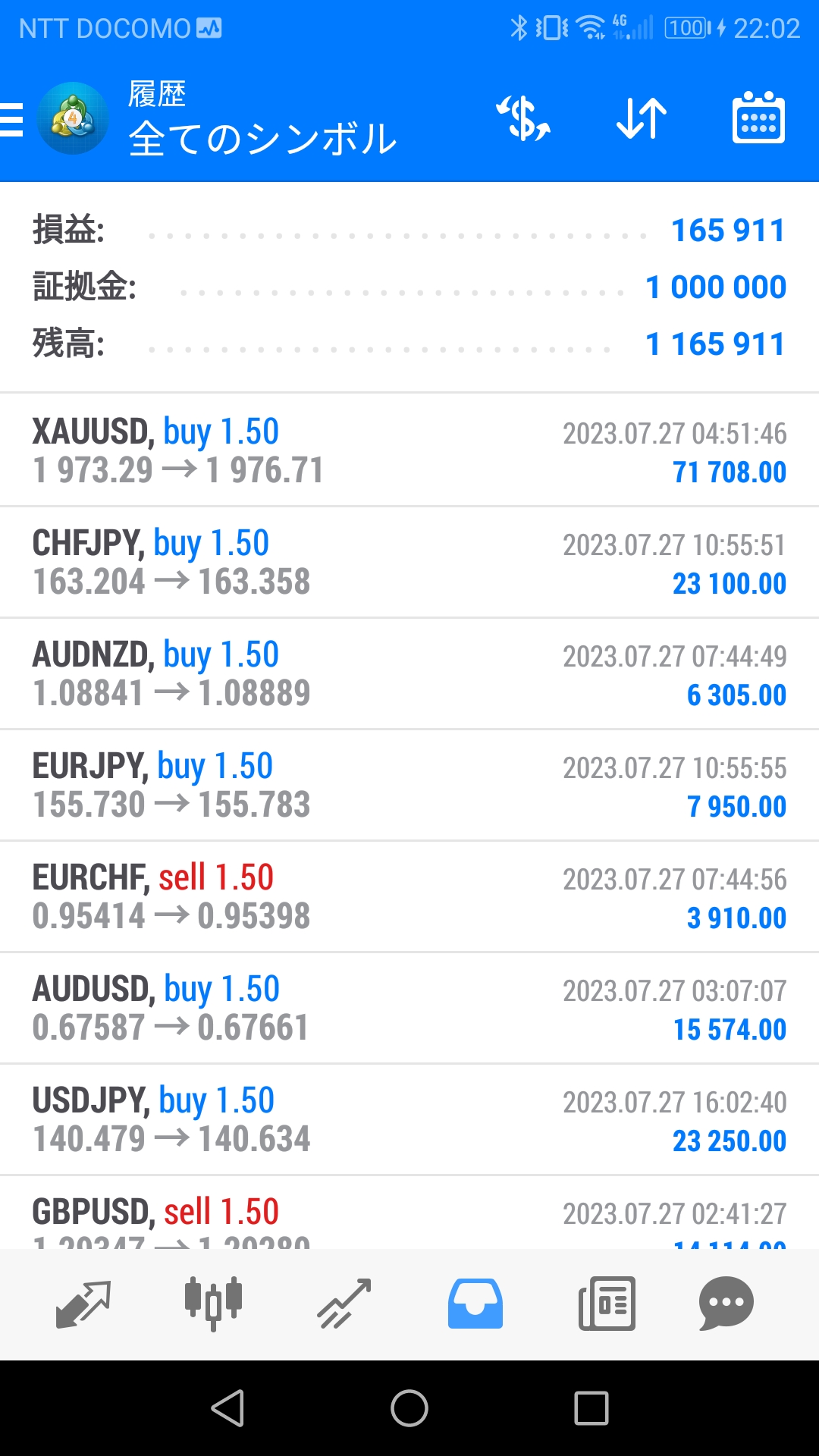819x1456 pixels.
Task: Open the symbol filter icon
Action: pos(523,119)
